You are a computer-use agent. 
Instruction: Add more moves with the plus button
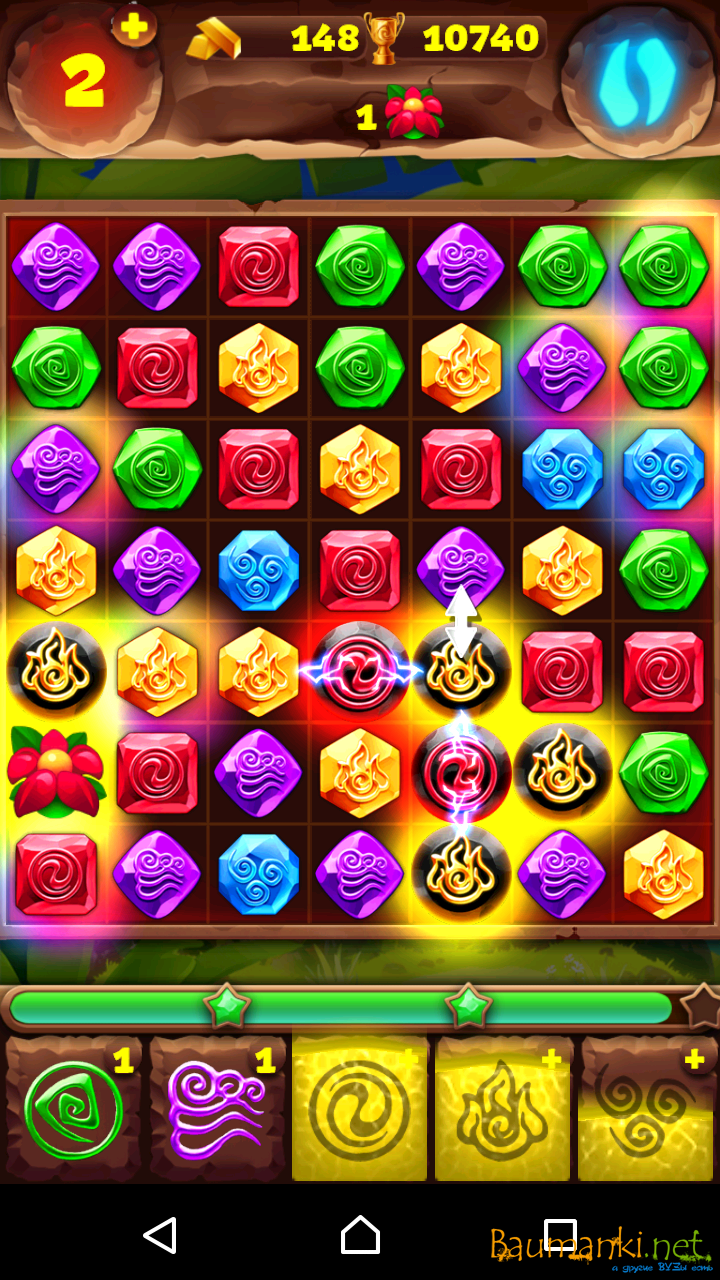click(x=134, y=26)
